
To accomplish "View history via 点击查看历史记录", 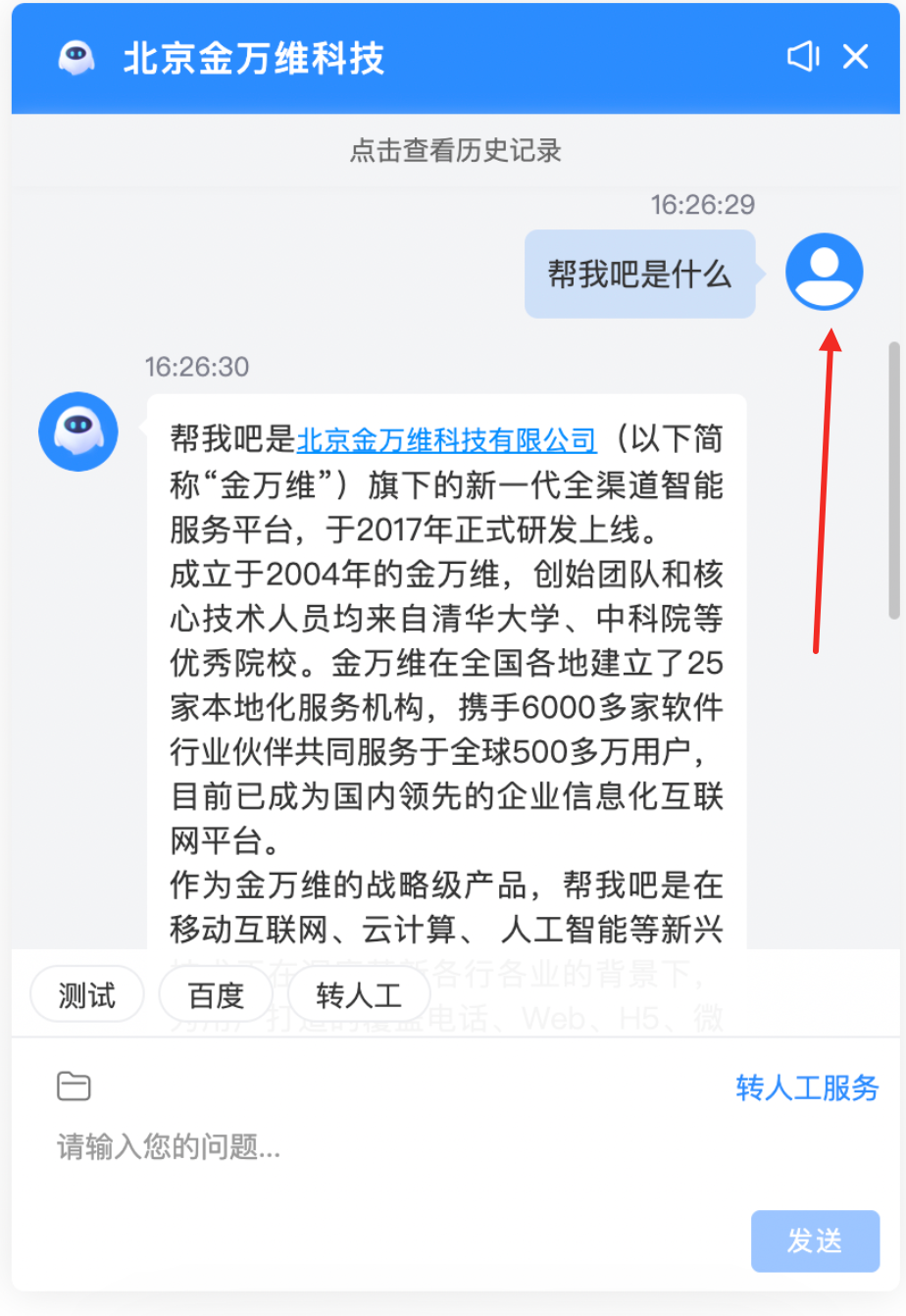I will tap(455, 151).
